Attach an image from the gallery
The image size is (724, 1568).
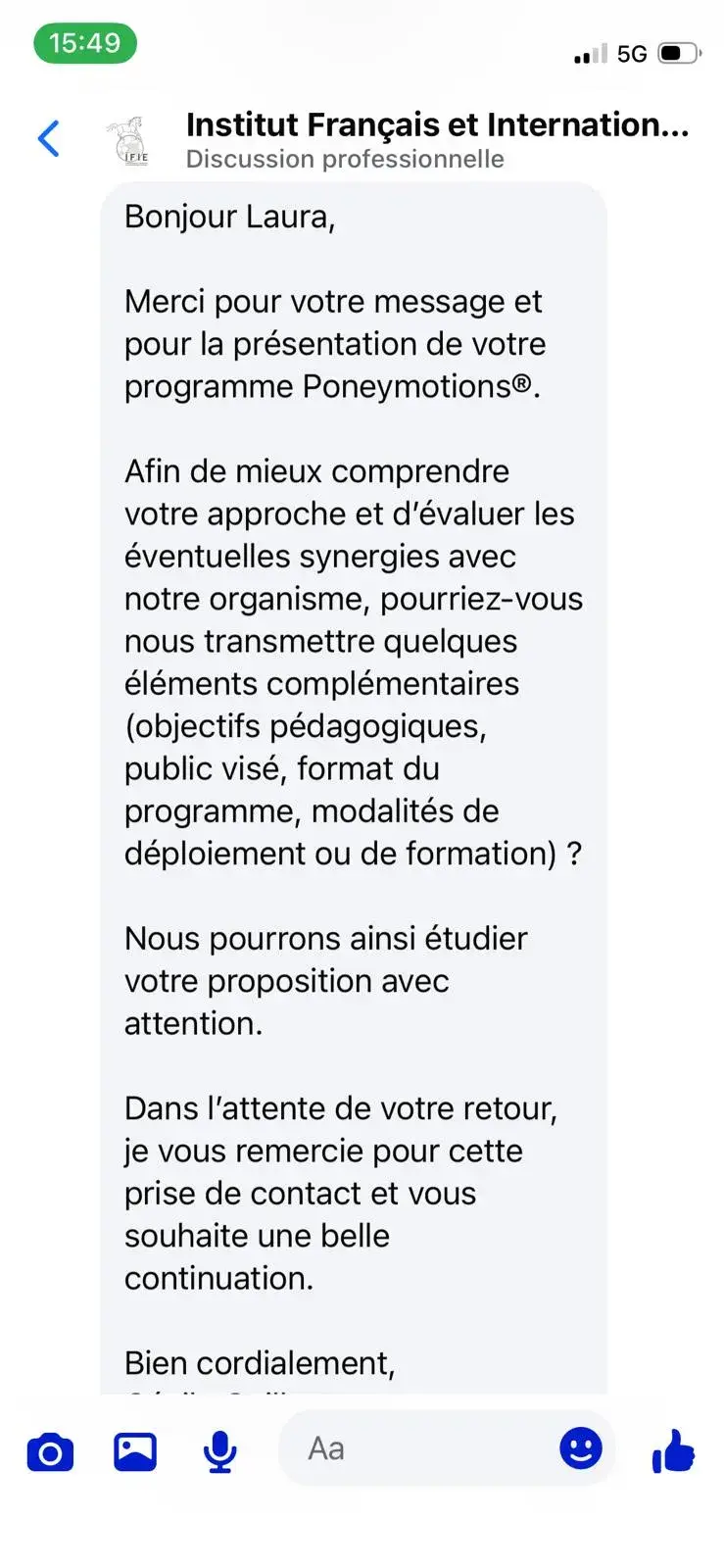[x=135, y=1451]
